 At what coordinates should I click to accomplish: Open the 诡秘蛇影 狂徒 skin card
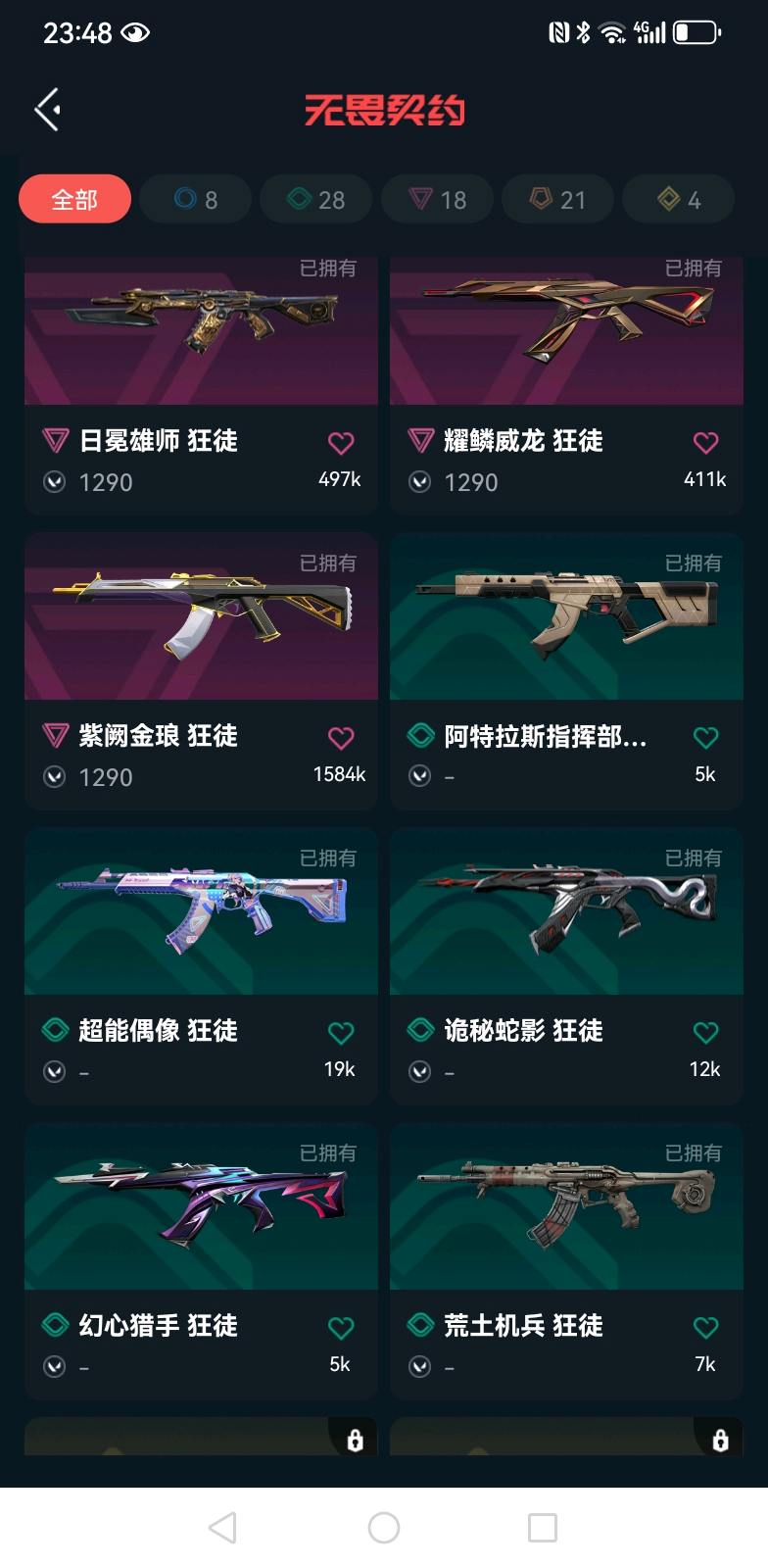[x=566, y=911]
